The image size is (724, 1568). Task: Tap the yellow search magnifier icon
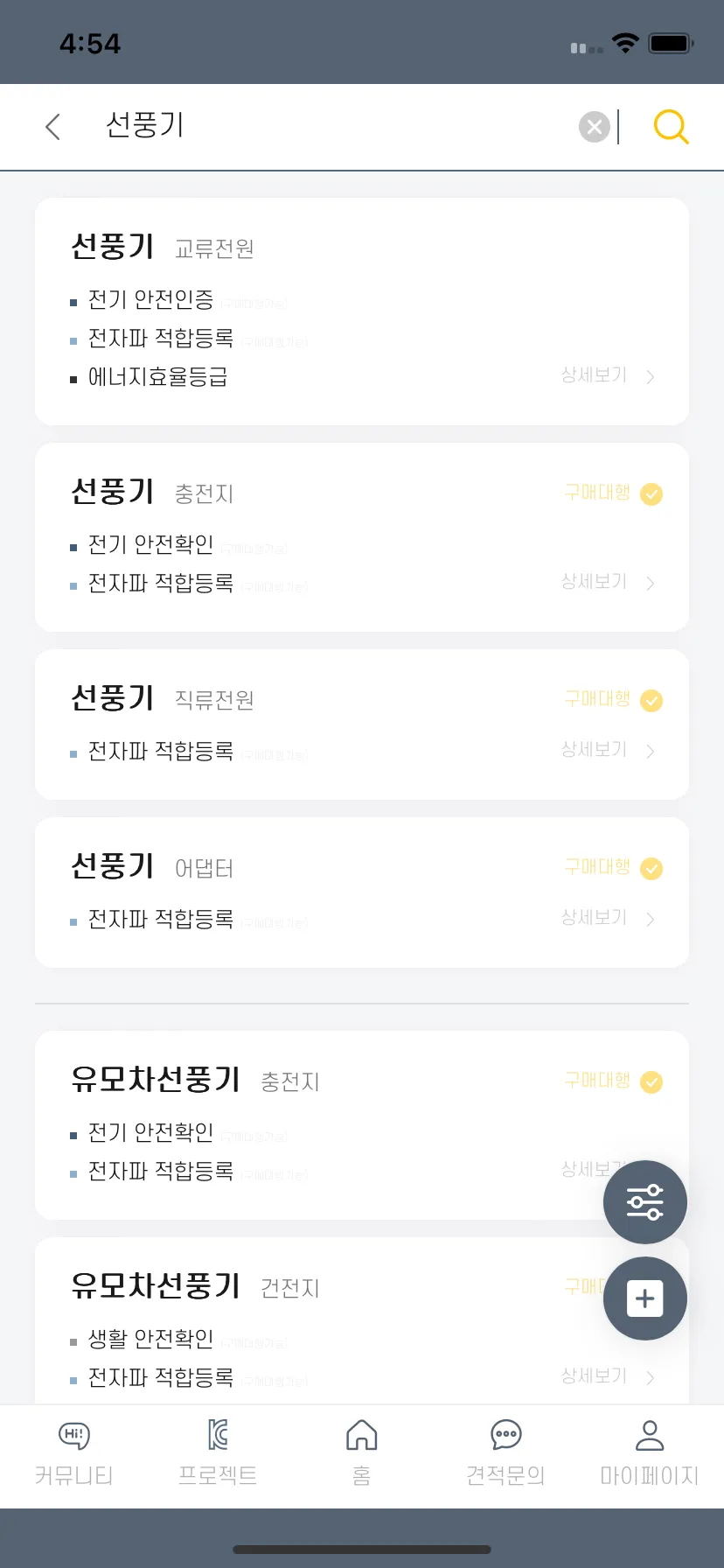(x=671, y=127)
